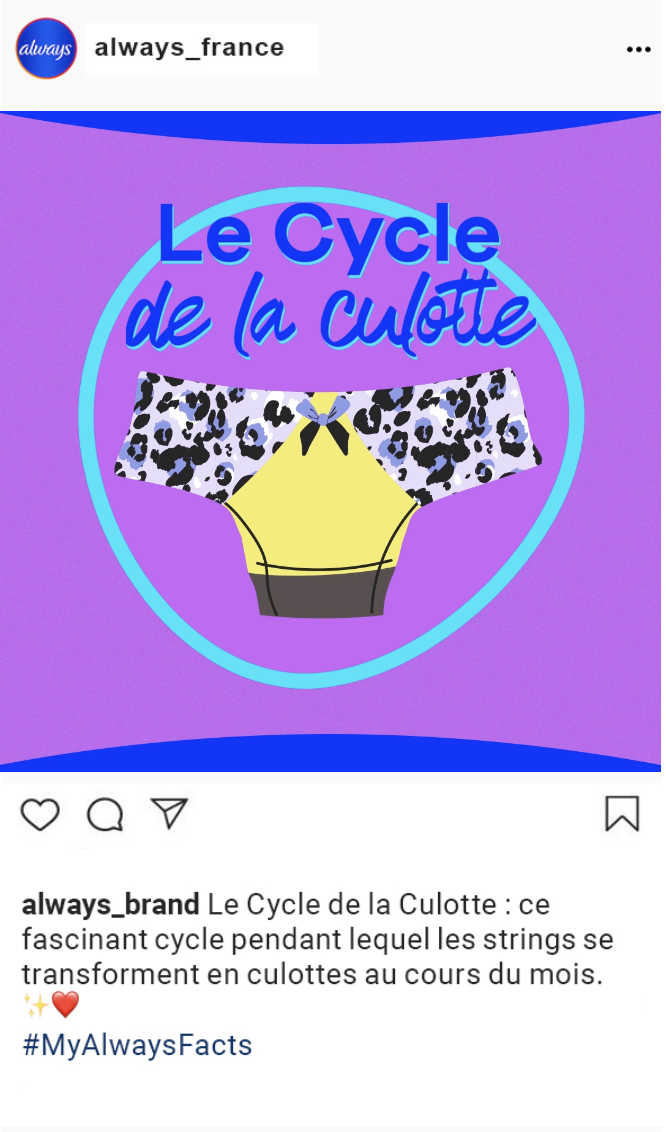Tap the always_brand name in the caption
Image resolution: width=666 pixels, height=1132 pixels.
[110, 905]
